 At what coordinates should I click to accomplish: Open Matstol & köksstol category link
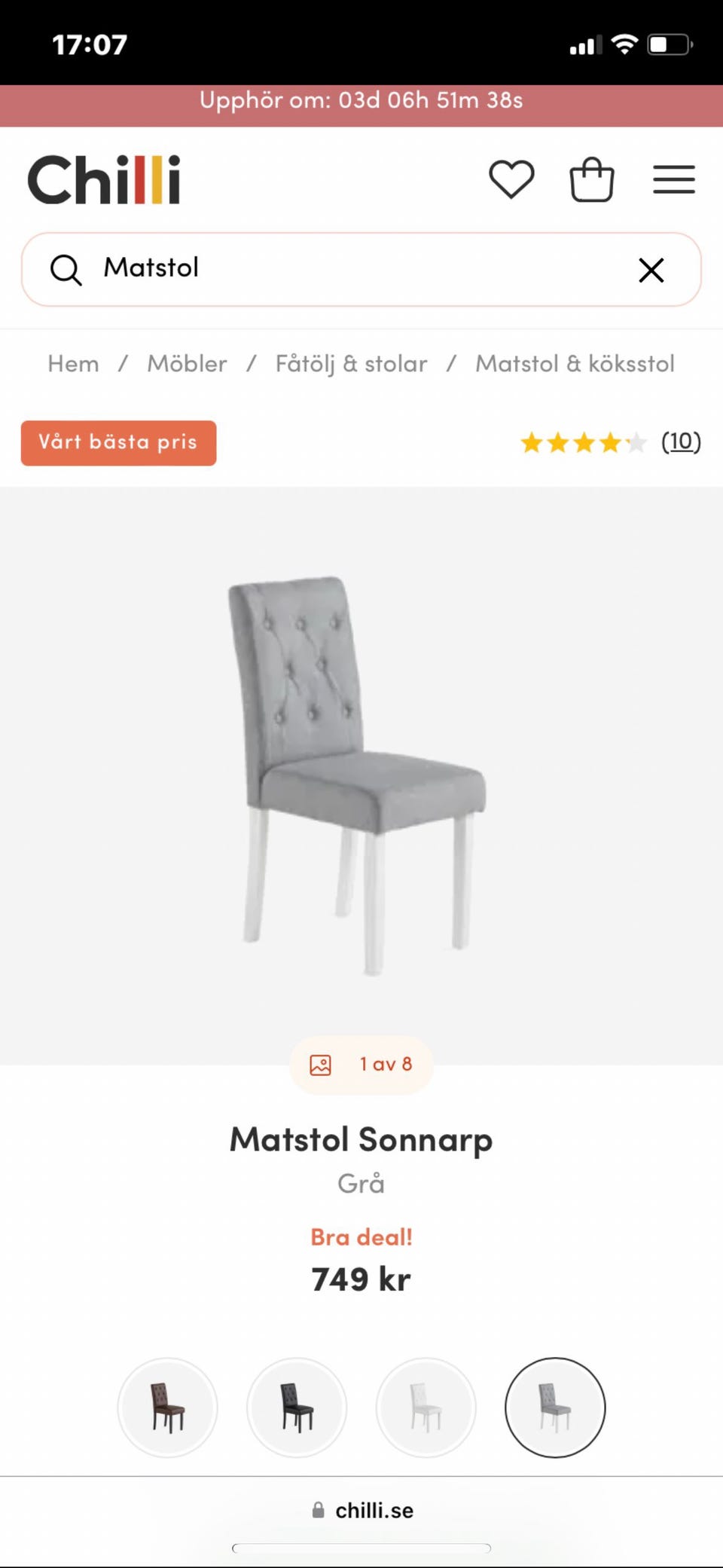point(575,364)
